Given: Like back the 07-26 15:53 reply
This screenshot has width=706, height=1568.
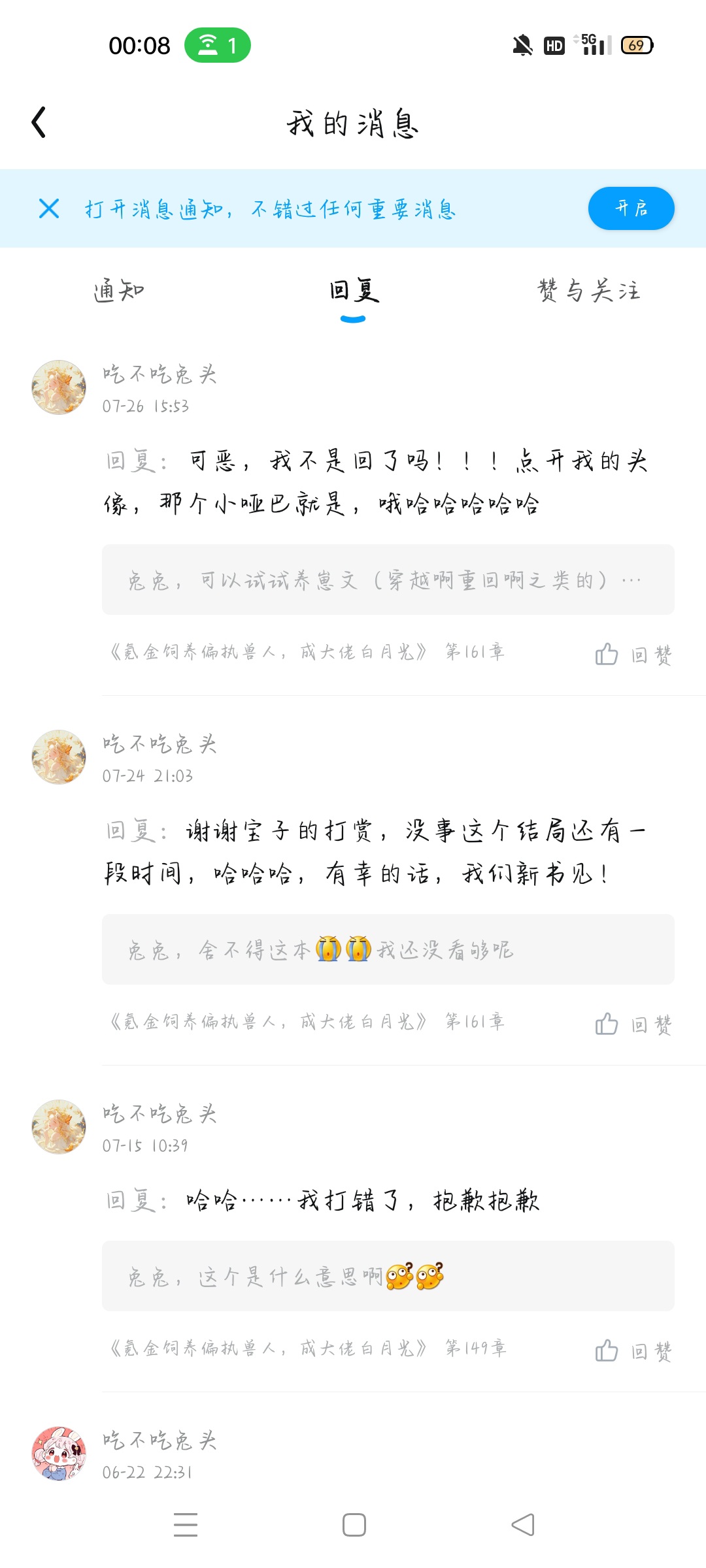Looking at the screenshot, I should 633,654.
